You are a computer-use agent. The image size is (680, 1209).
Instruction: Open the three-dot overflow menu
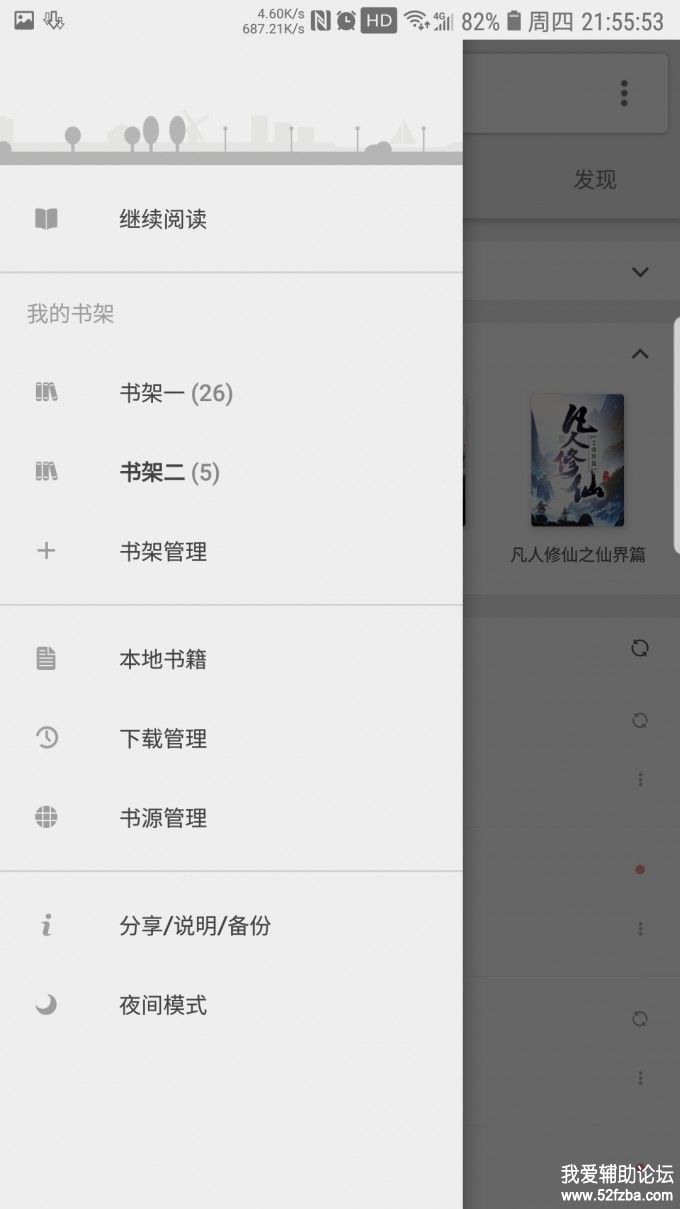tap(624, 93)
